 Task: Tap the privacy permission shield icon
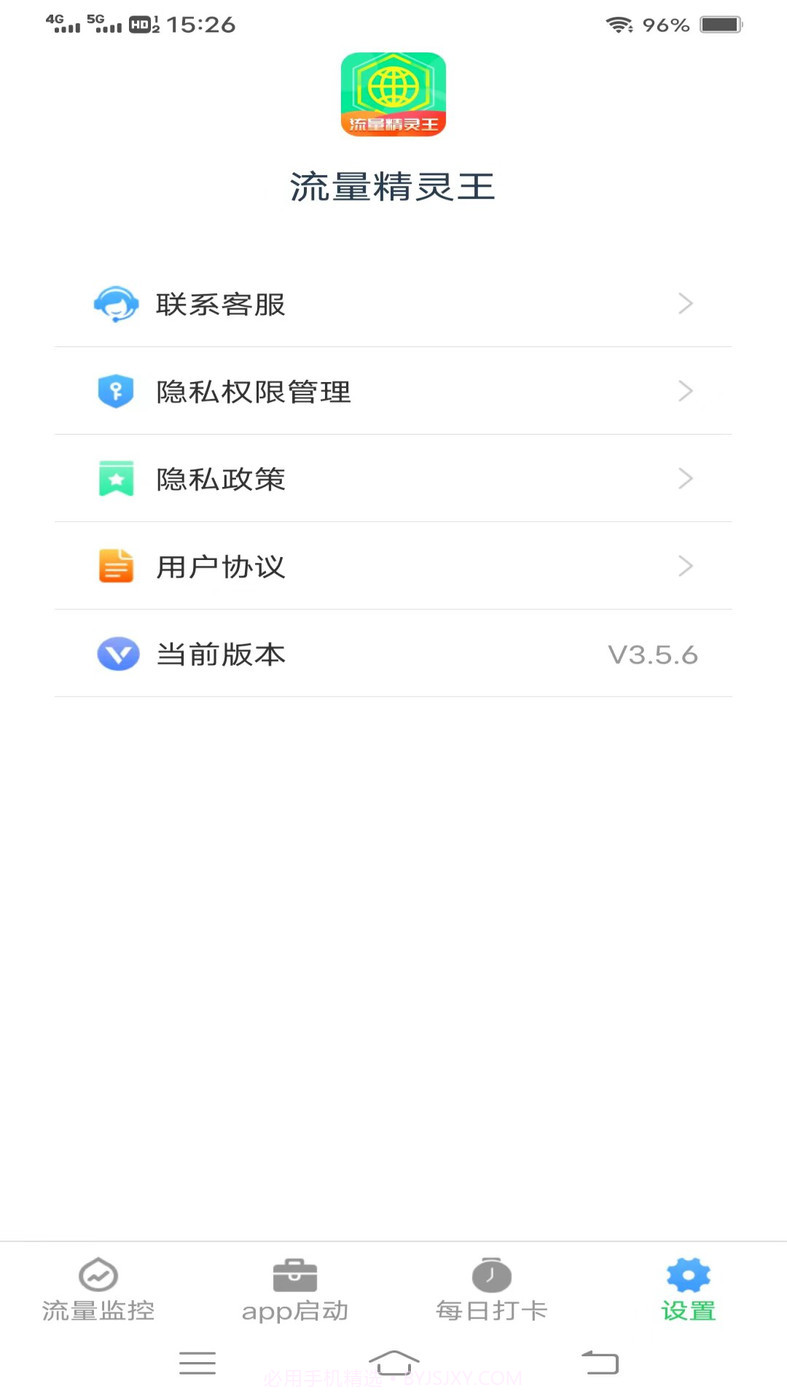(117, 391)
